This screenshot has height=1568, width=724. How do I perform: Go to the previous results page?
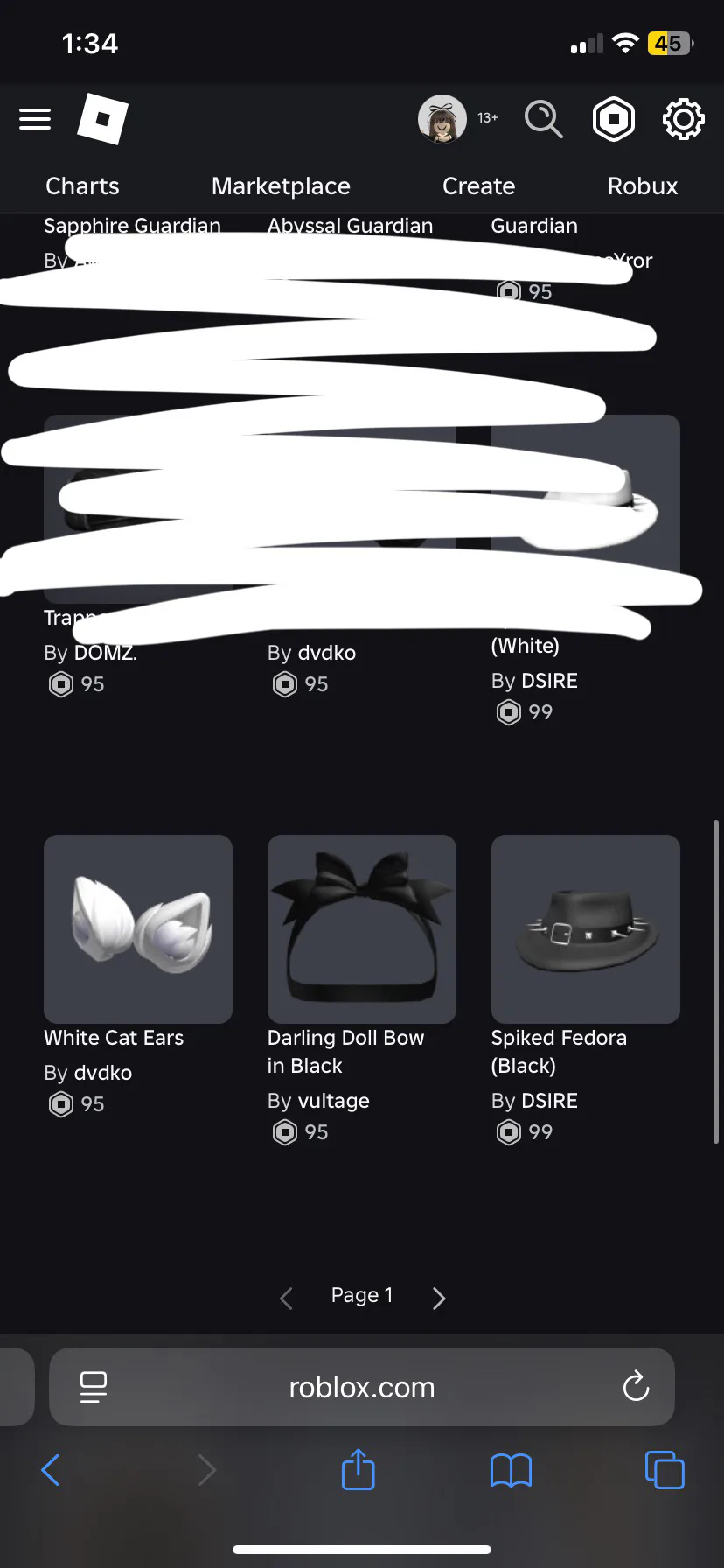[286, 1298]
